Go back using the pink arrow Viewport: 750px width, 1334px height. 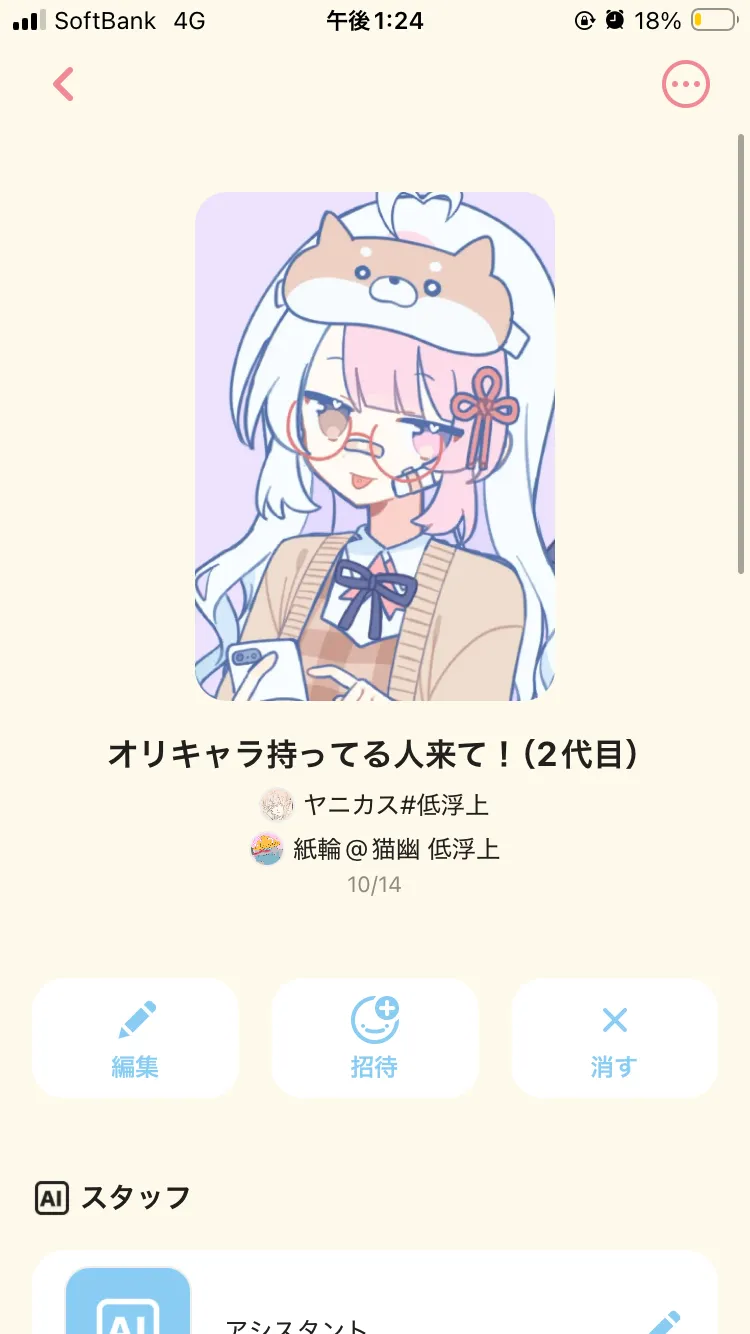tap(64, 85)
